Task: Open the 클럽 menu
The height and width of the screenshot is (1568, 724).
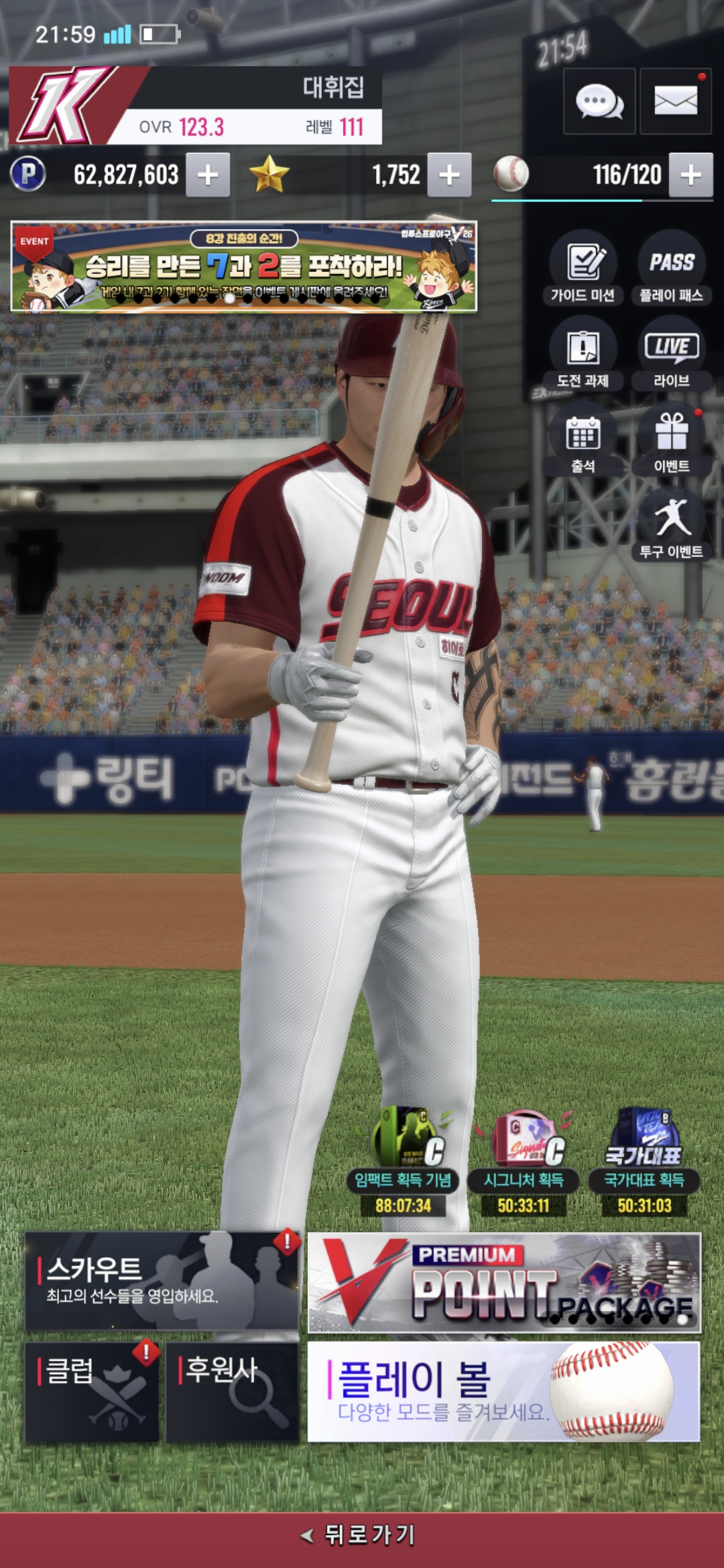Action: tap(92, 1392)
